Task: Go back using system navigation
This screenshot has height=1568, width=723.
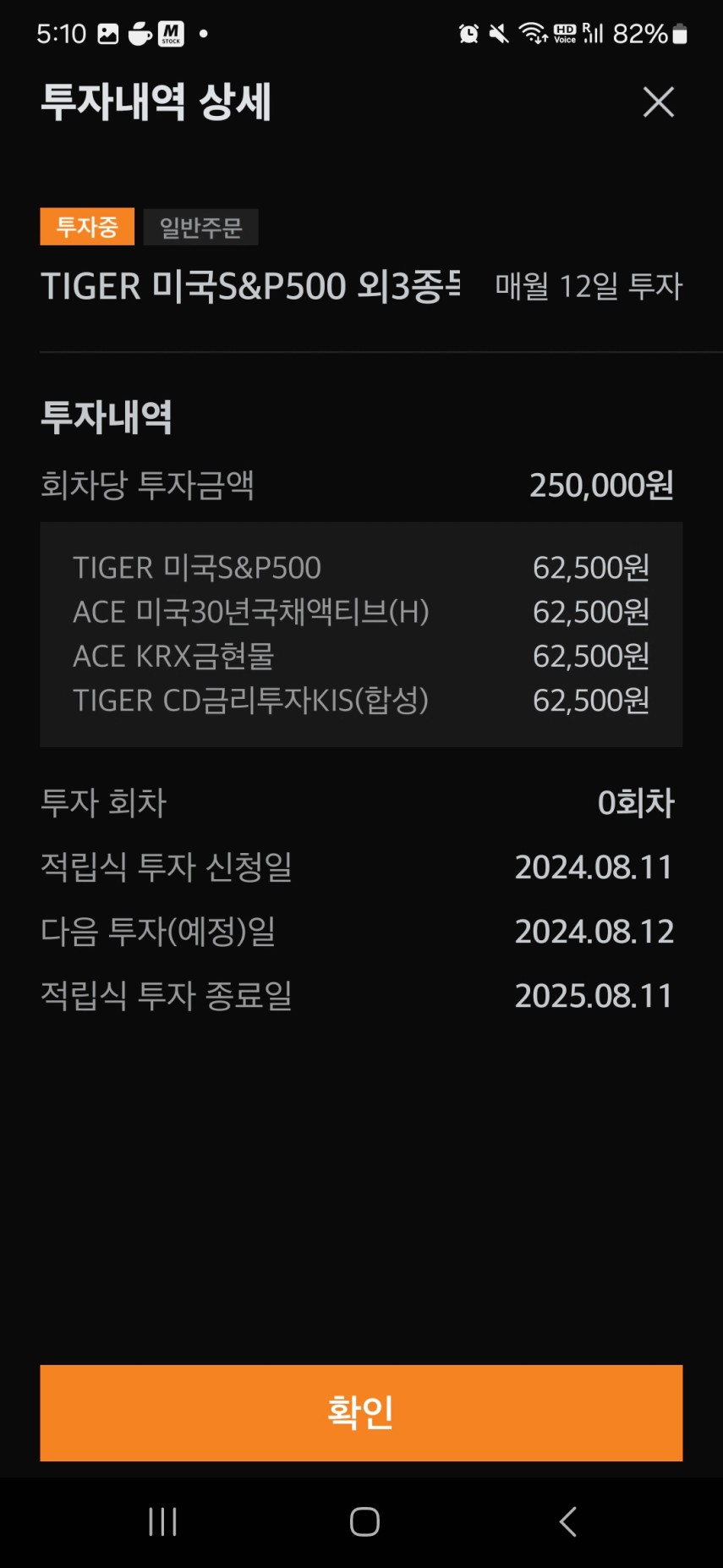Action: point(567,1521)
